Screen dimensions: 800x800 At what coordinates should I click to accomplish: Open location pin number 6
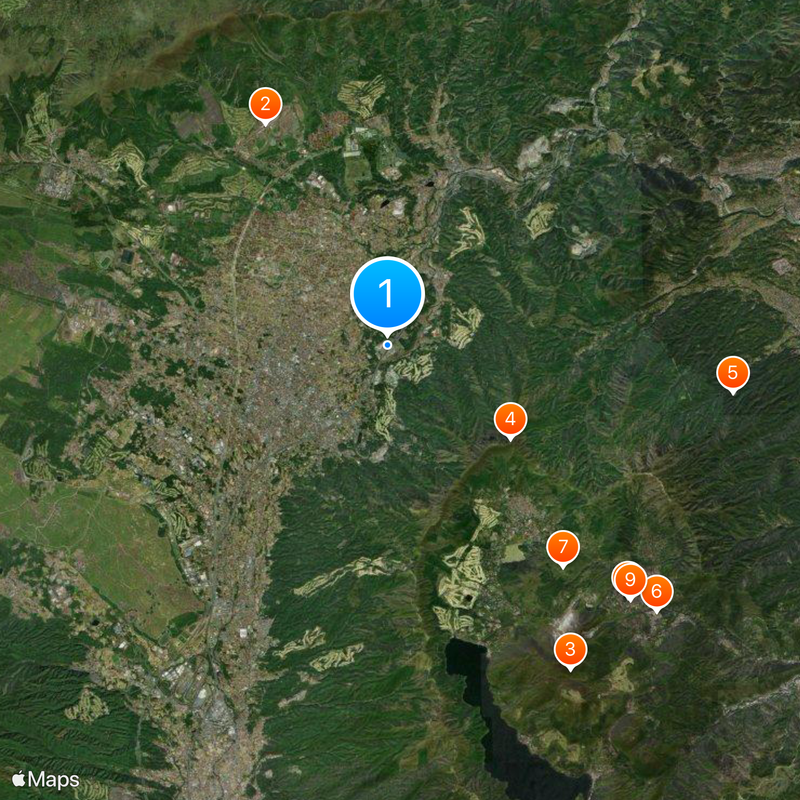click(657, 591)
